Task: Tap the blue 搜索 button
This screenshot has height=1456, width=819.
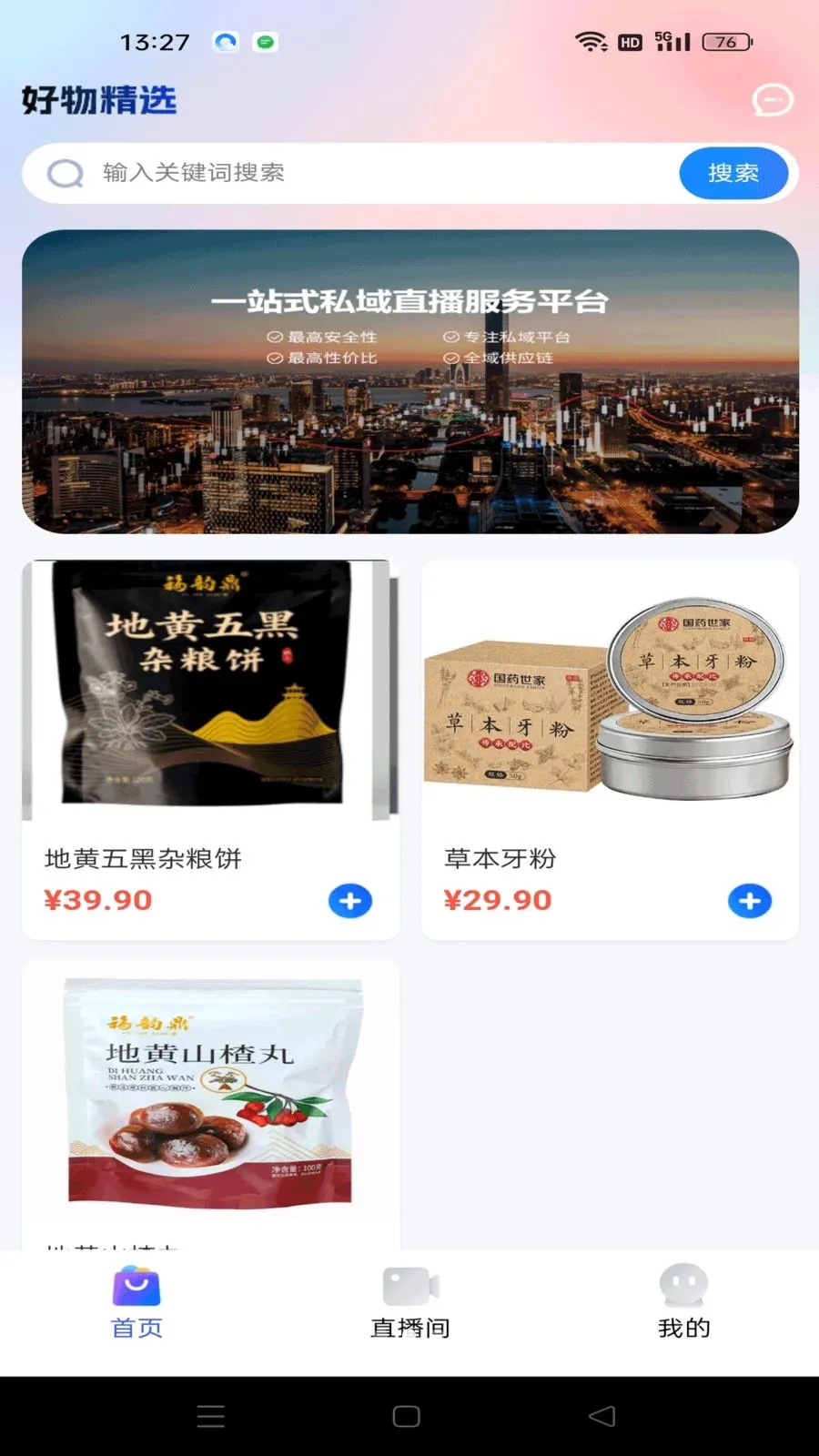Action: point(733,173)
